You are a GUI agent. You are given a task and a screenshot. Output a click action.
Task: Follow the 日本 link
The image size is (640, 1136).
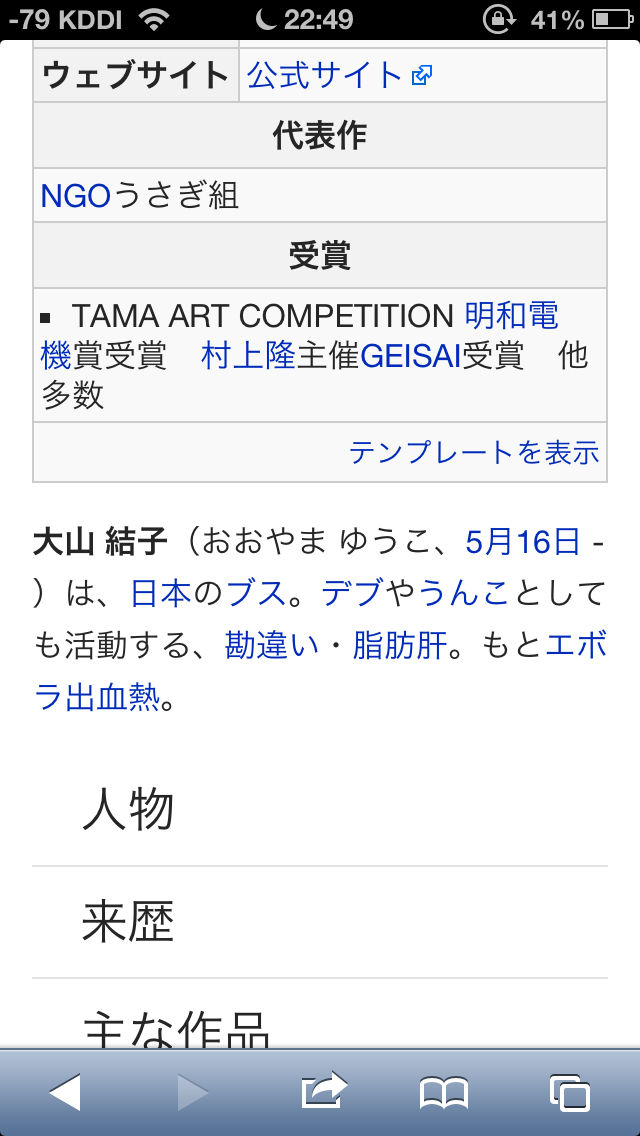point(161,594)
